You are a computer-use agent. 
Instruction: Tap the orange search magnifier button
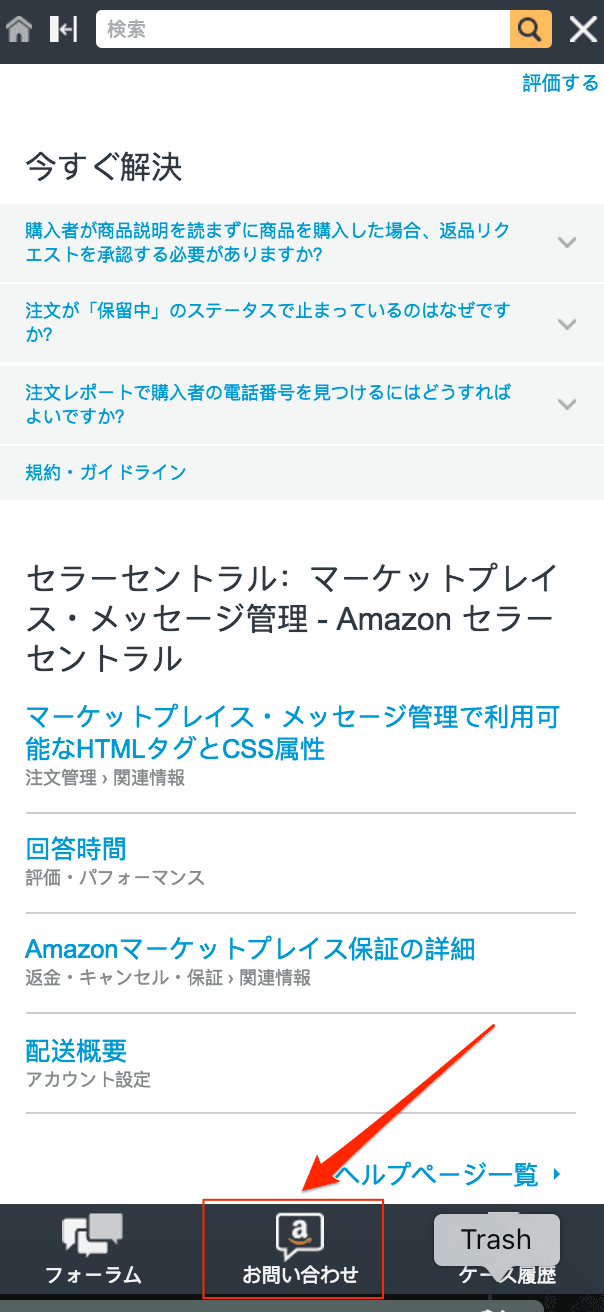530,29
